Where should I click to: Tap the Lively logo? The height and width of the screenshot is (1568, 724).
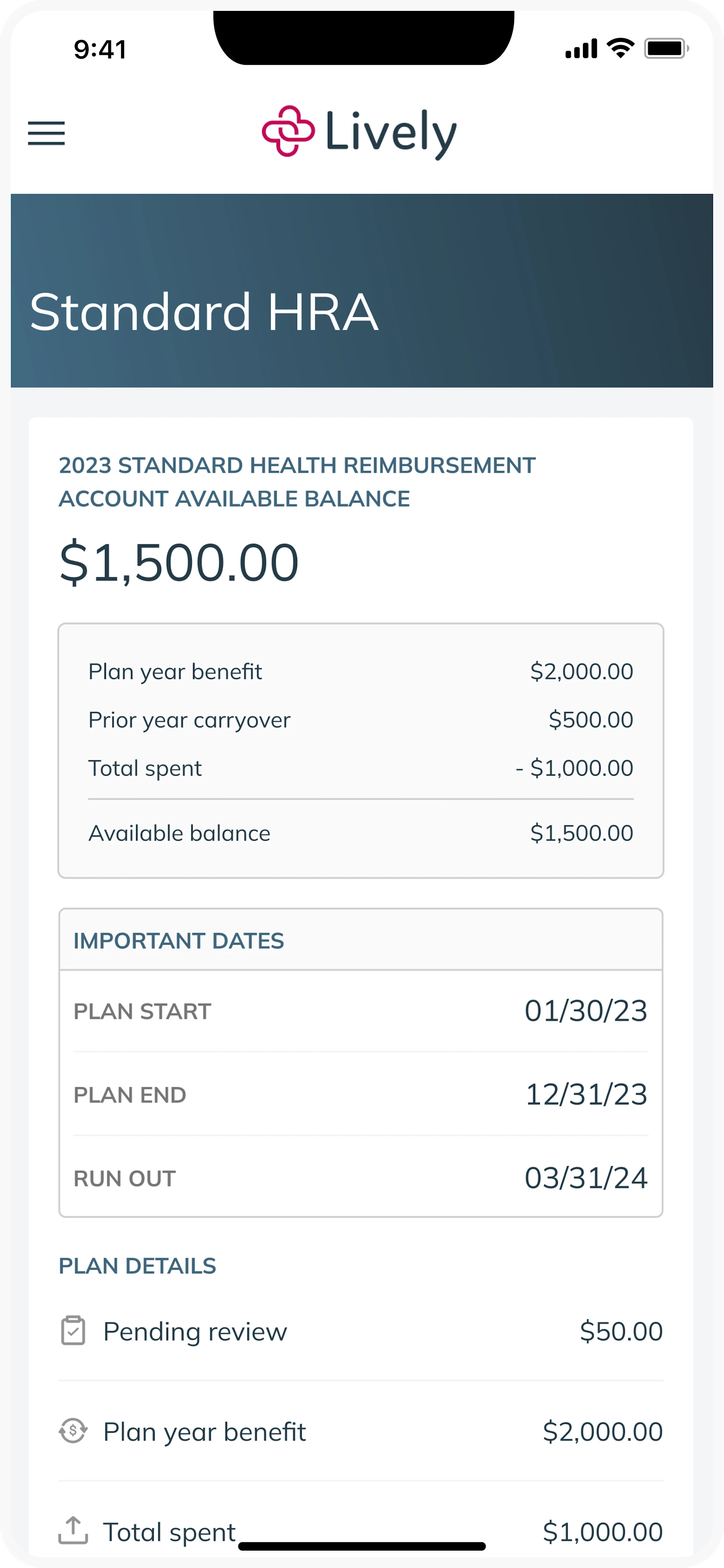pyautogui.click(x=359, y=133)
